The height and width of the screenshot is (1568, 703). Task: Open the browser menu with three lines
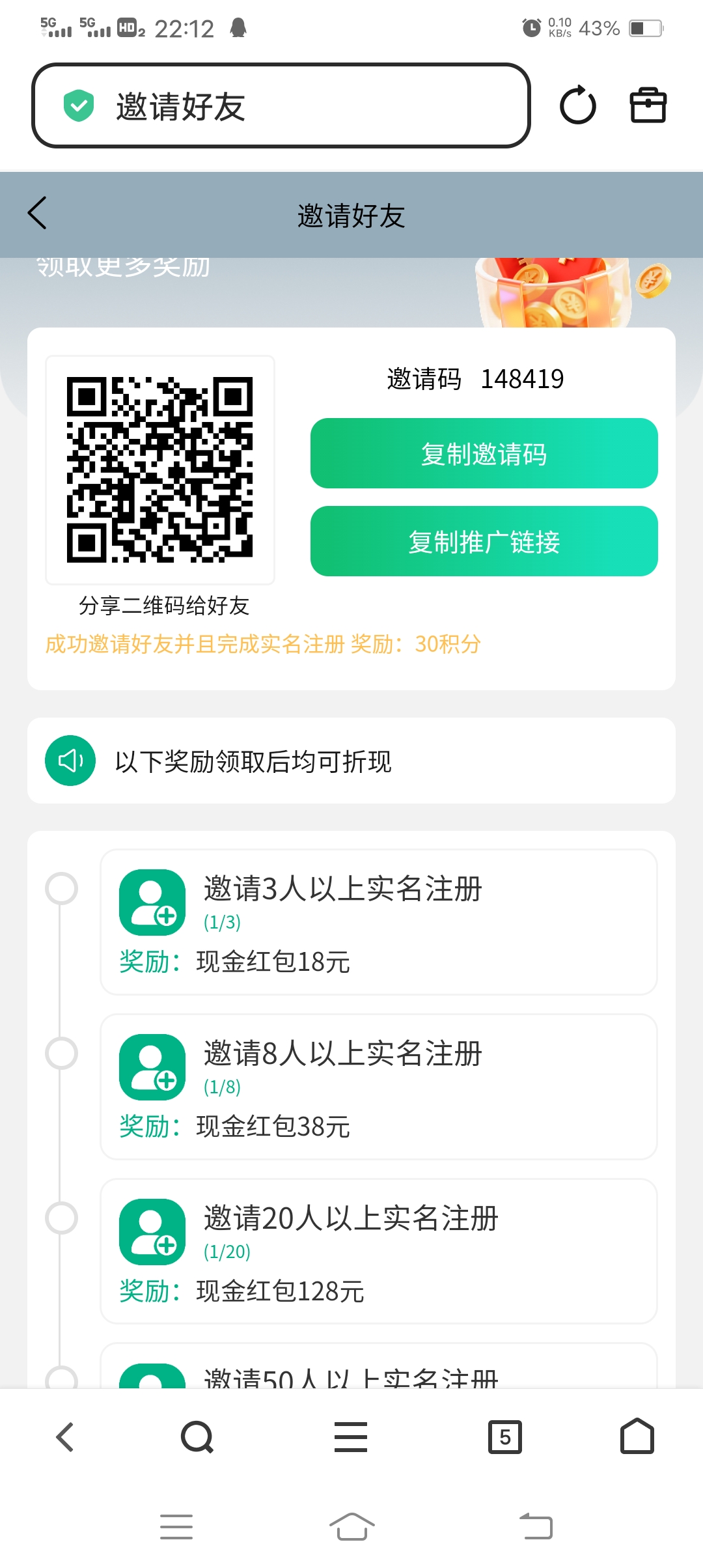pos(351,1437)
